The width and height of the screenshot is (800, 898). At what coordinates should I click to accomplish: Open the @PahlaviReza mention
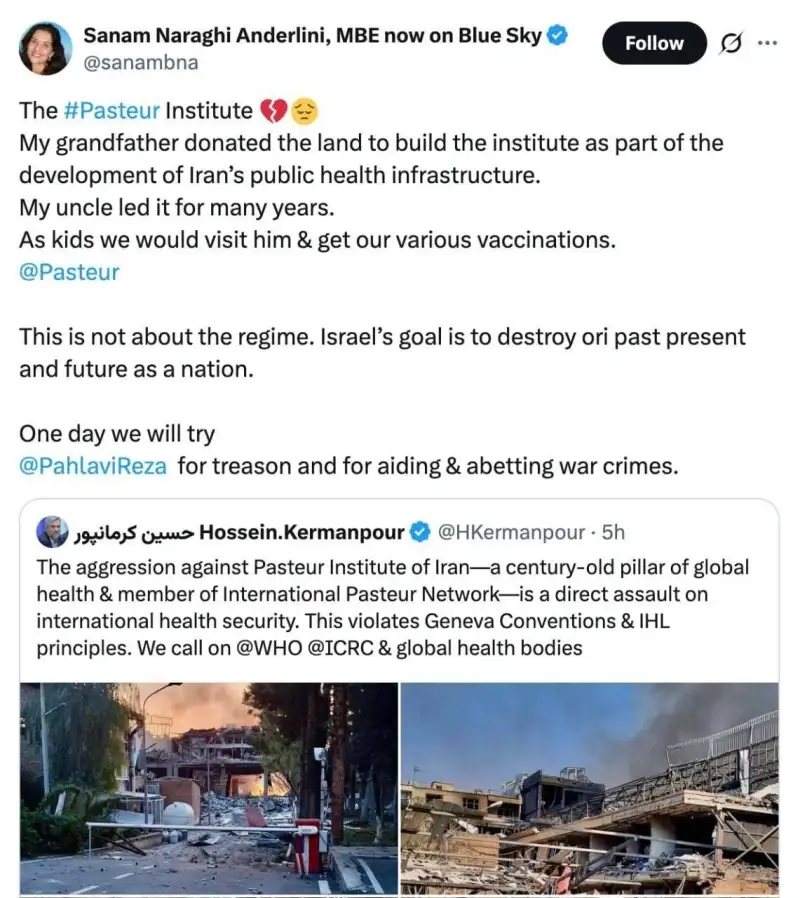pos(94,465)
